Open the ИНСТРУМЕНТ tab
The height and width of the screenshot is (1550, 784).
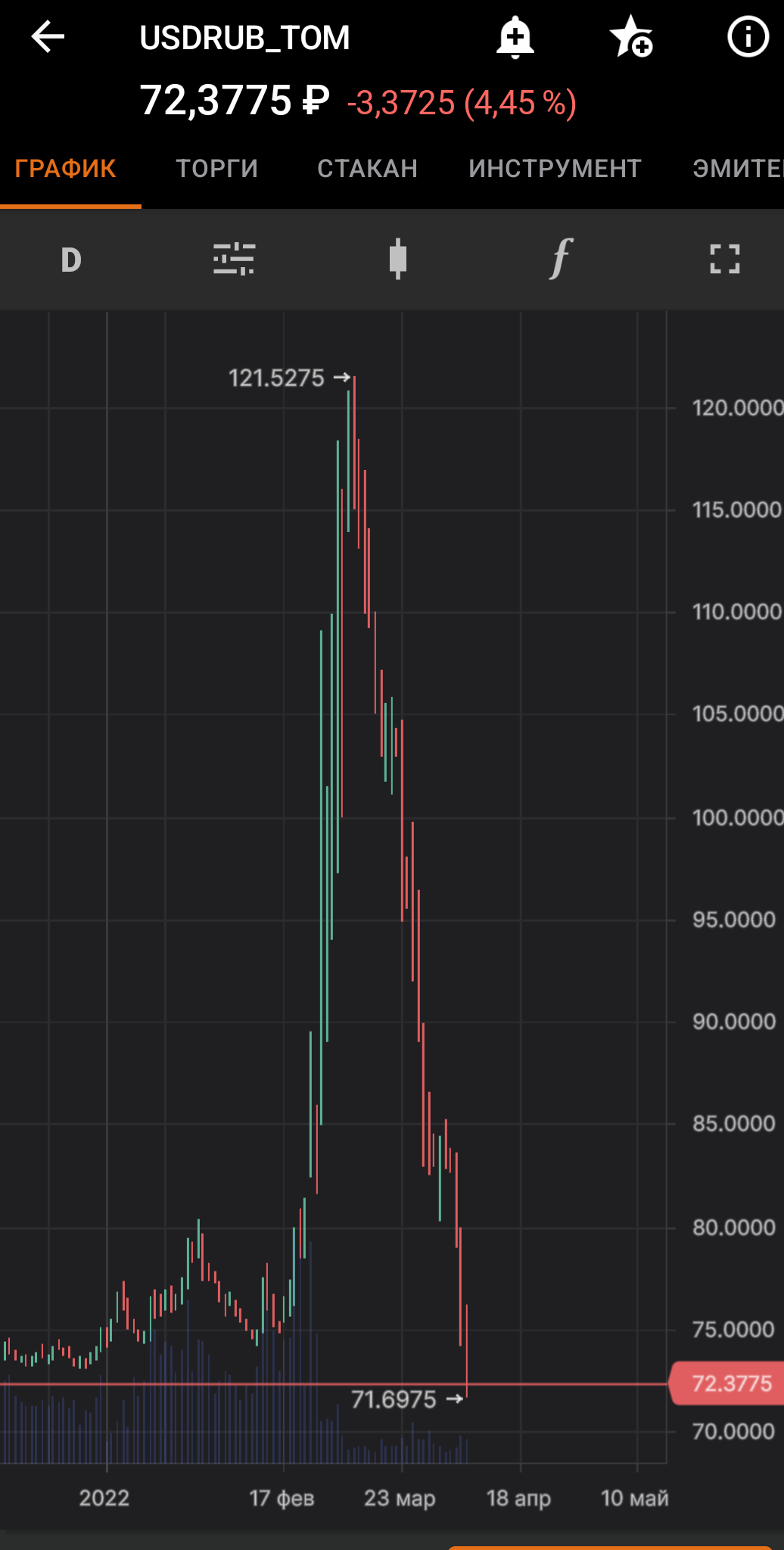pos(555,168)
